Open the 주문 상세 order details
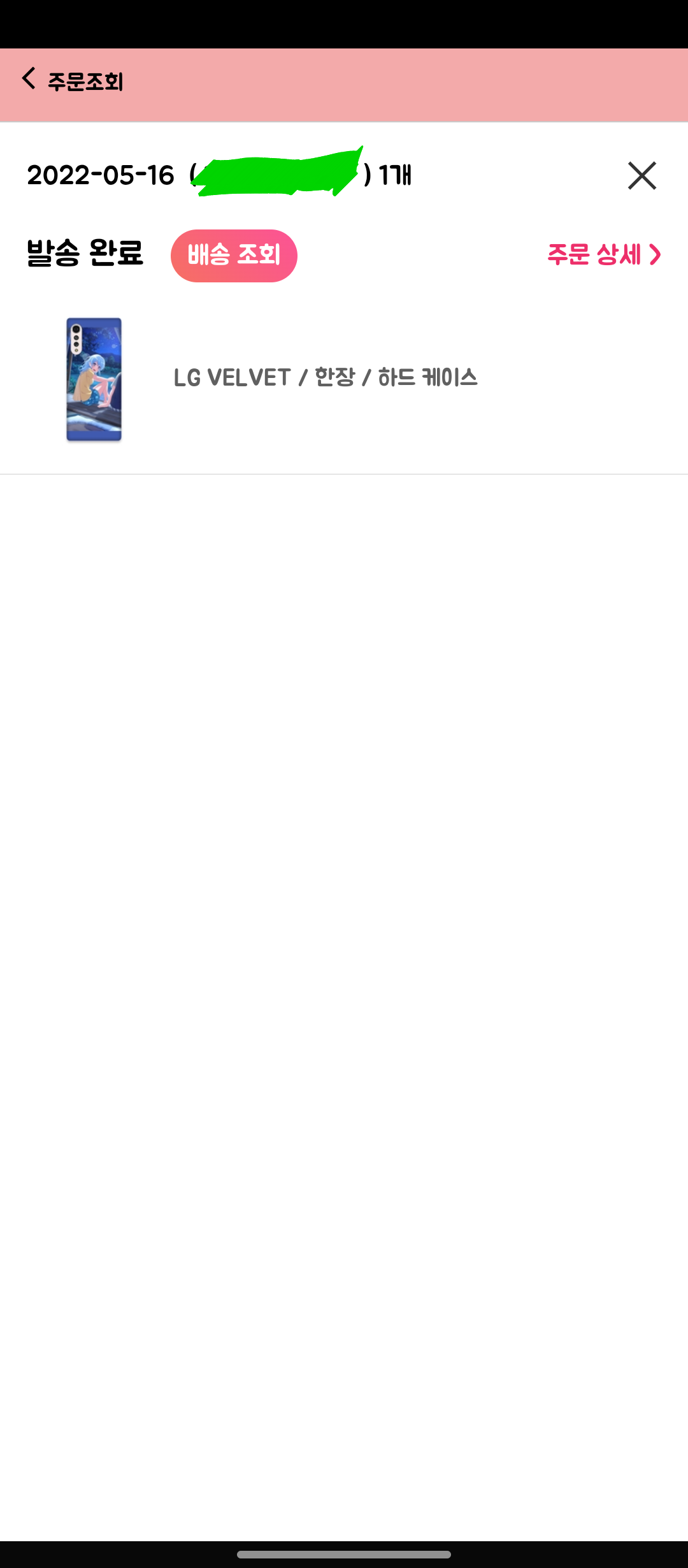688x1568 pixels. coord(604,255)
